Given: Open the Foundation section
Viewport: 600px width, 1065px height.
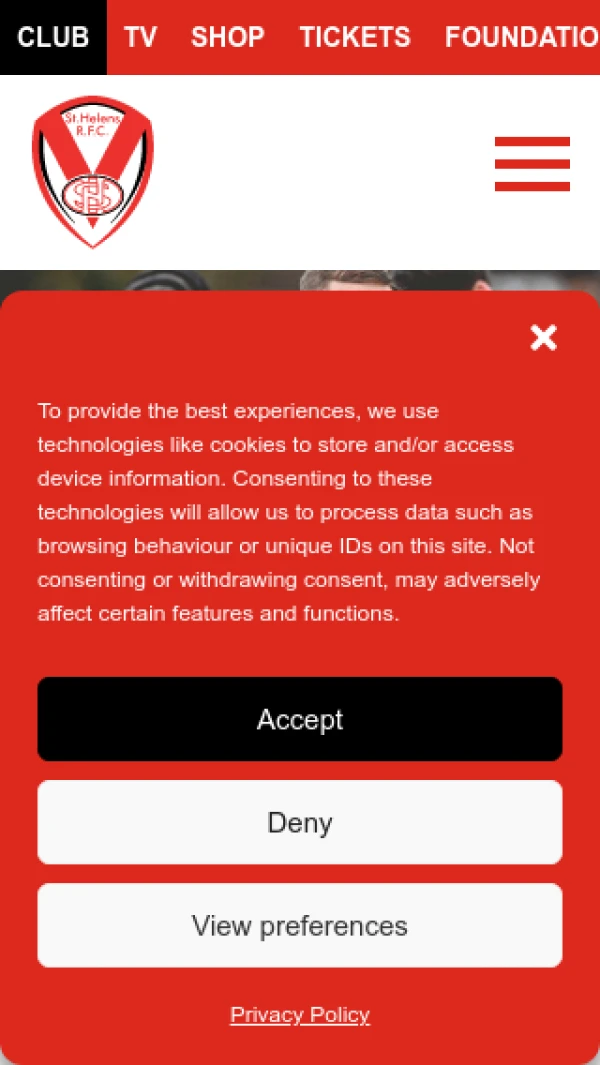Looking at the screenshot, I should click(x=521, y=37).
